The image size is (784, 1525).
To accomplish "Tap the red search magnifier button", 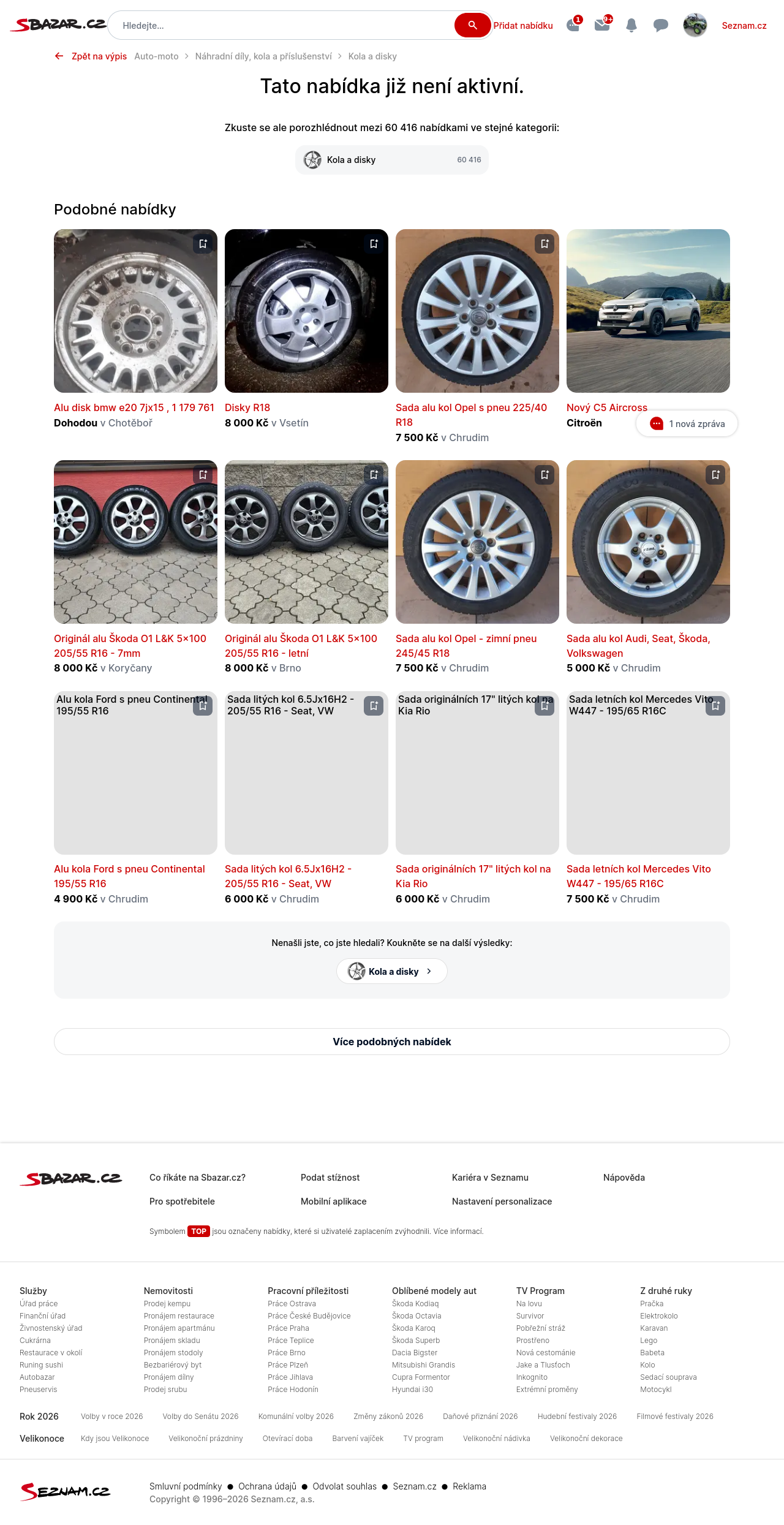I will 472,26.
